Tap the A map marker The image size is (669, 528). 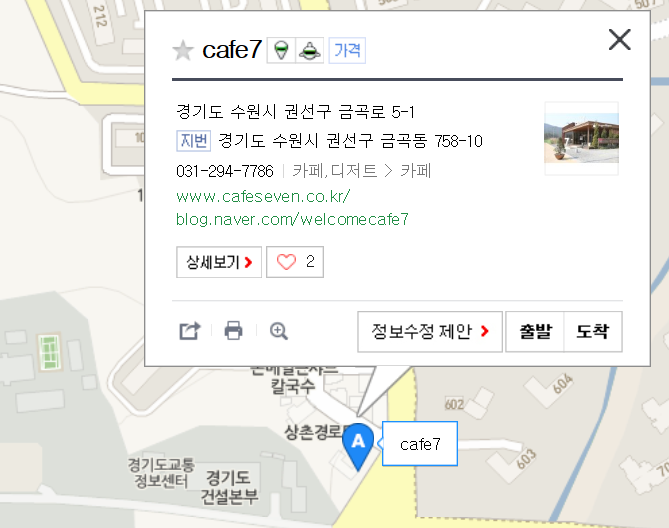(x=358, y=443)
